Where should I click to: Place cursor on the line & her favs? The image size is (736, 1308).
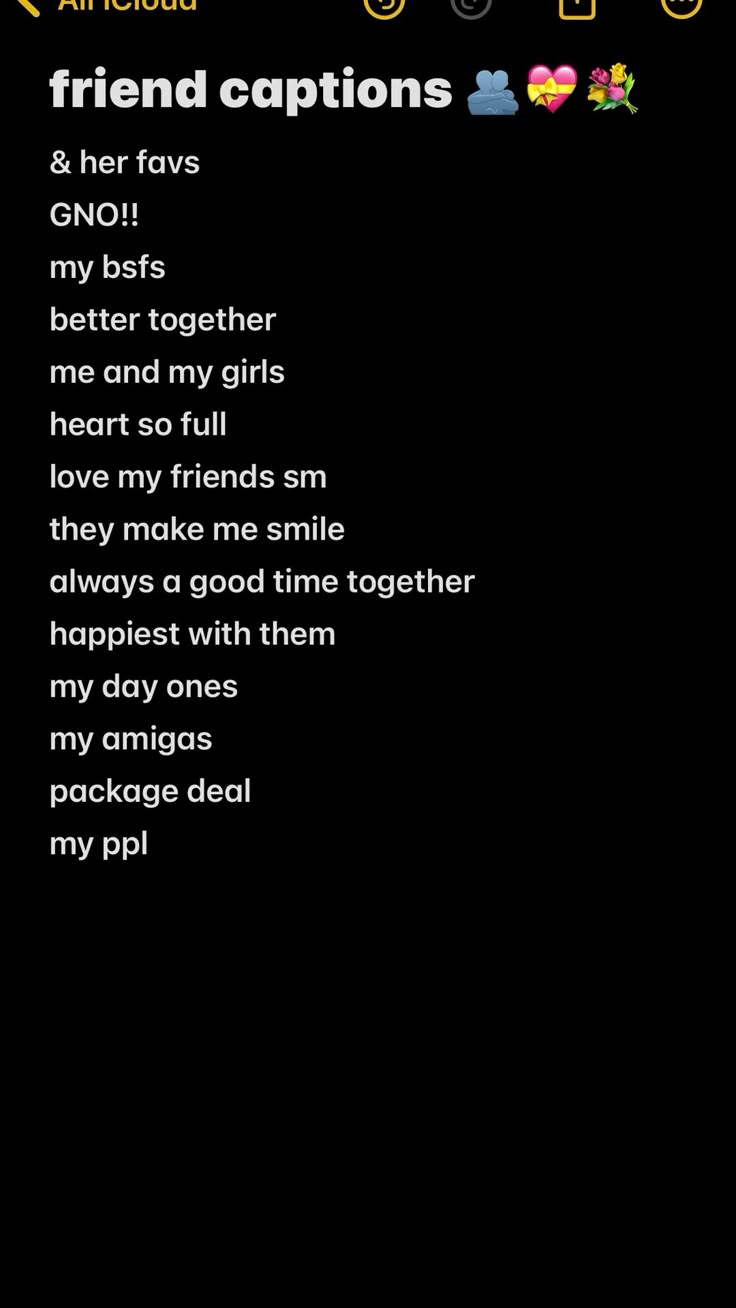[x=123, y=162]
